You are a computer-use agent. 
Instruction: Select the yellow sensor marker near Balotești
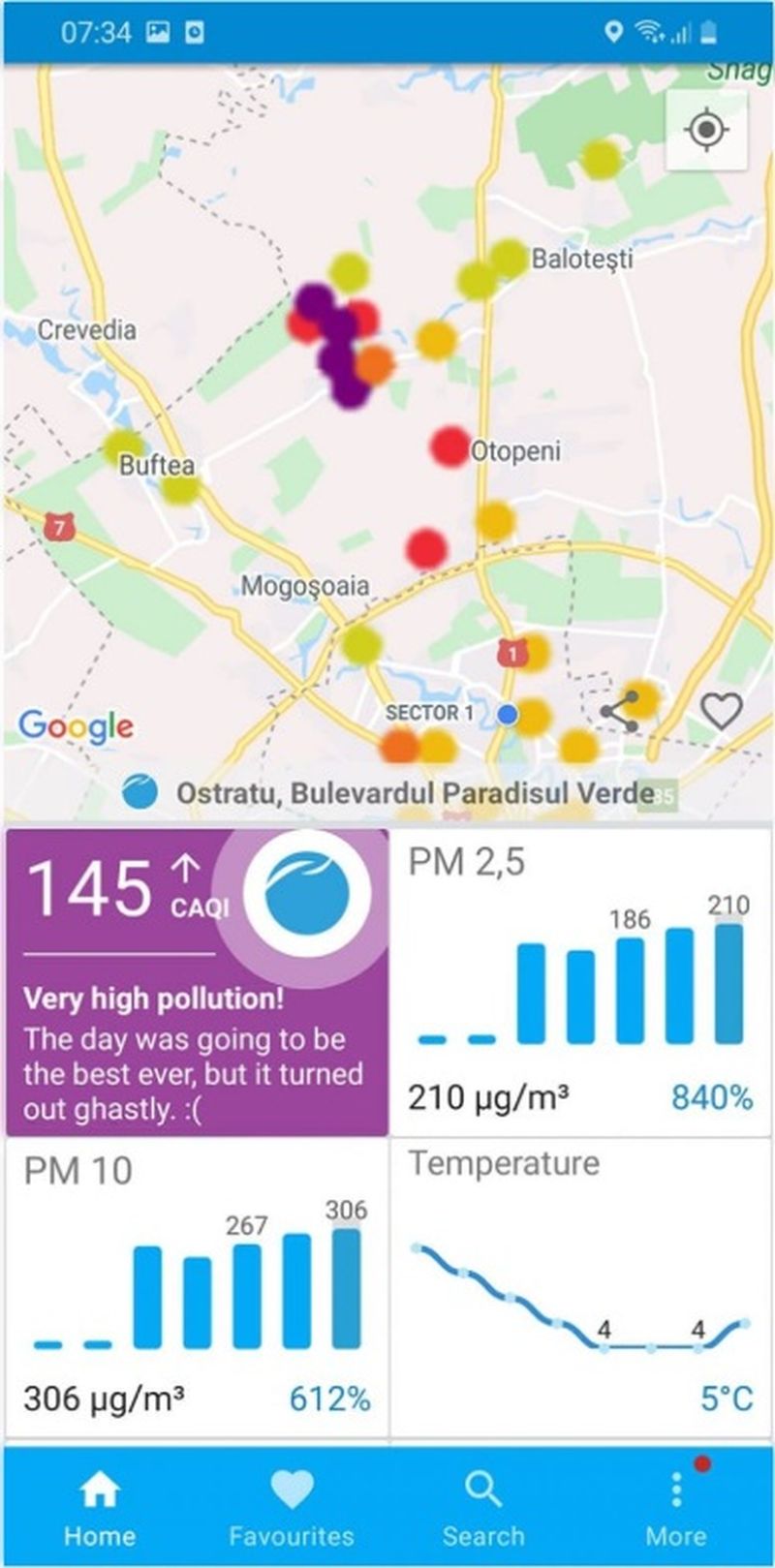coord(507,260)
